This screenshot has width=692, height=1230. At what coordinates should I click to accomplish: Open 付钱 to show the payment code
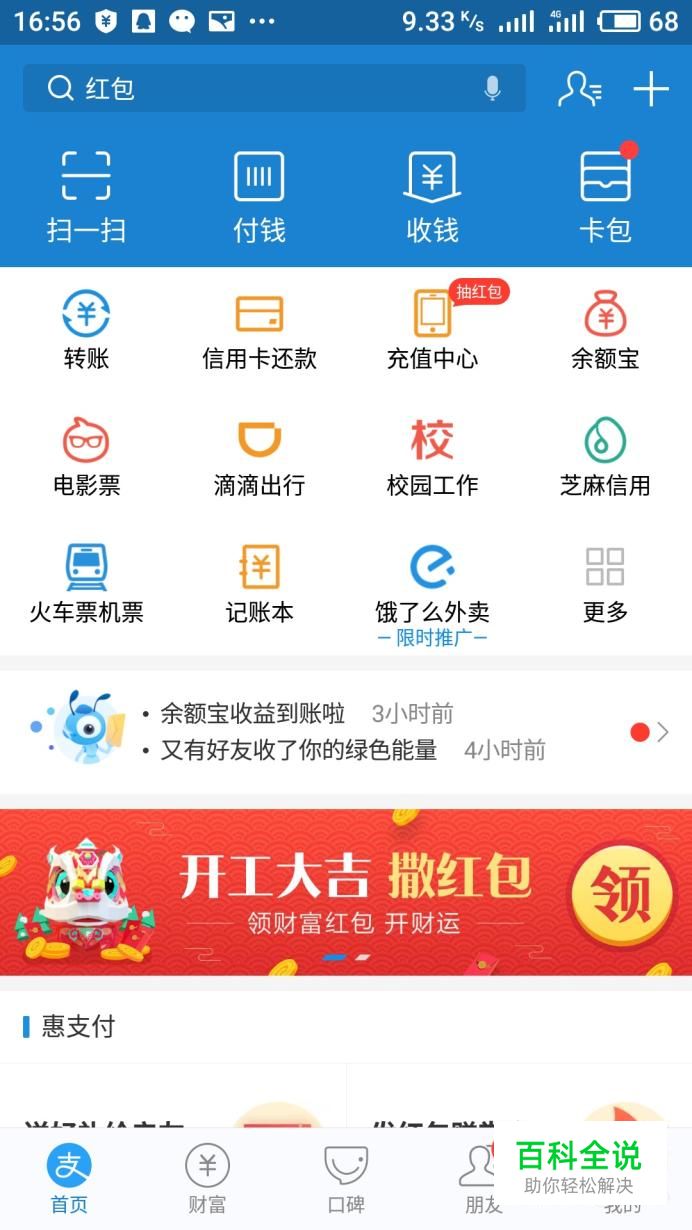(259, 196)
